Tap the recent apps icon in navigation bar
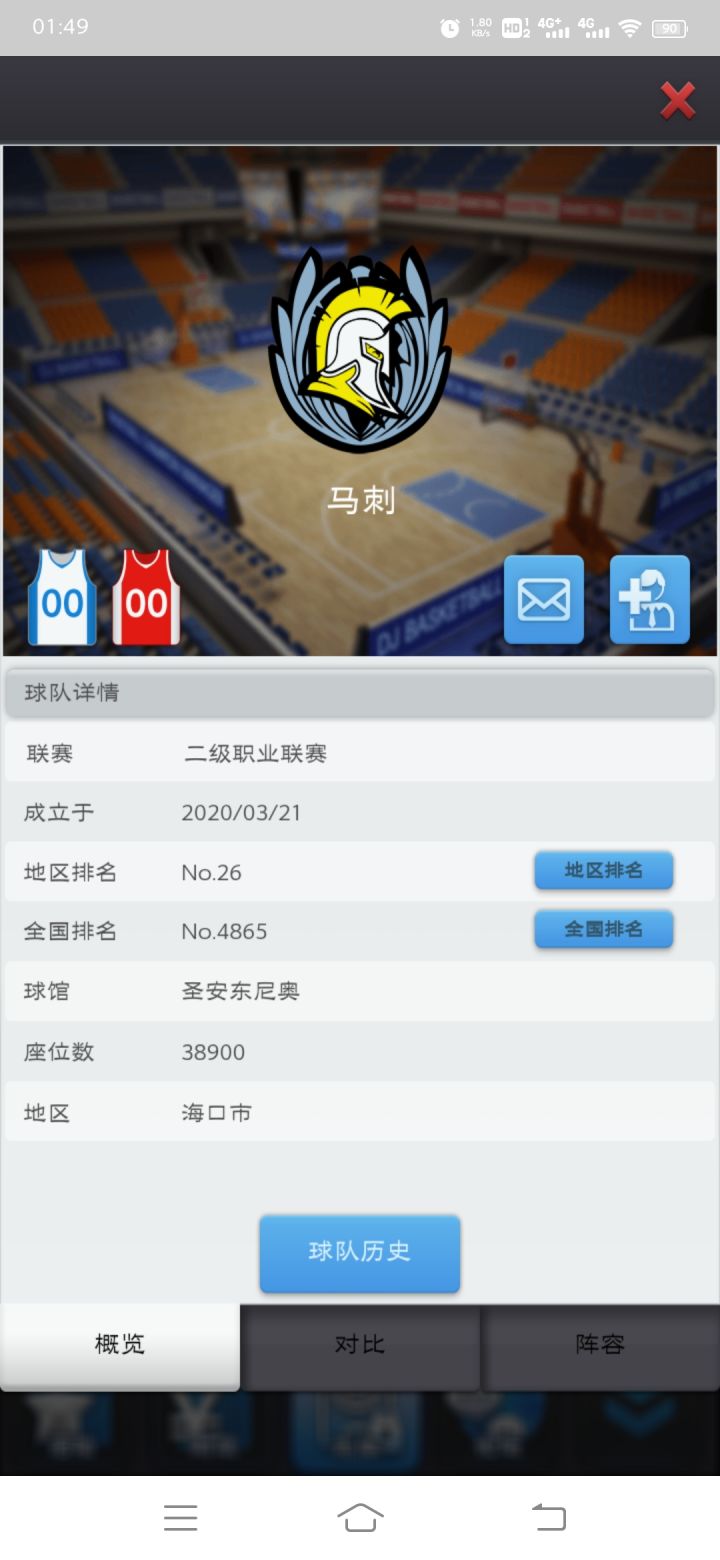The image size is (720, 1560). click(x=180, y=1517)
